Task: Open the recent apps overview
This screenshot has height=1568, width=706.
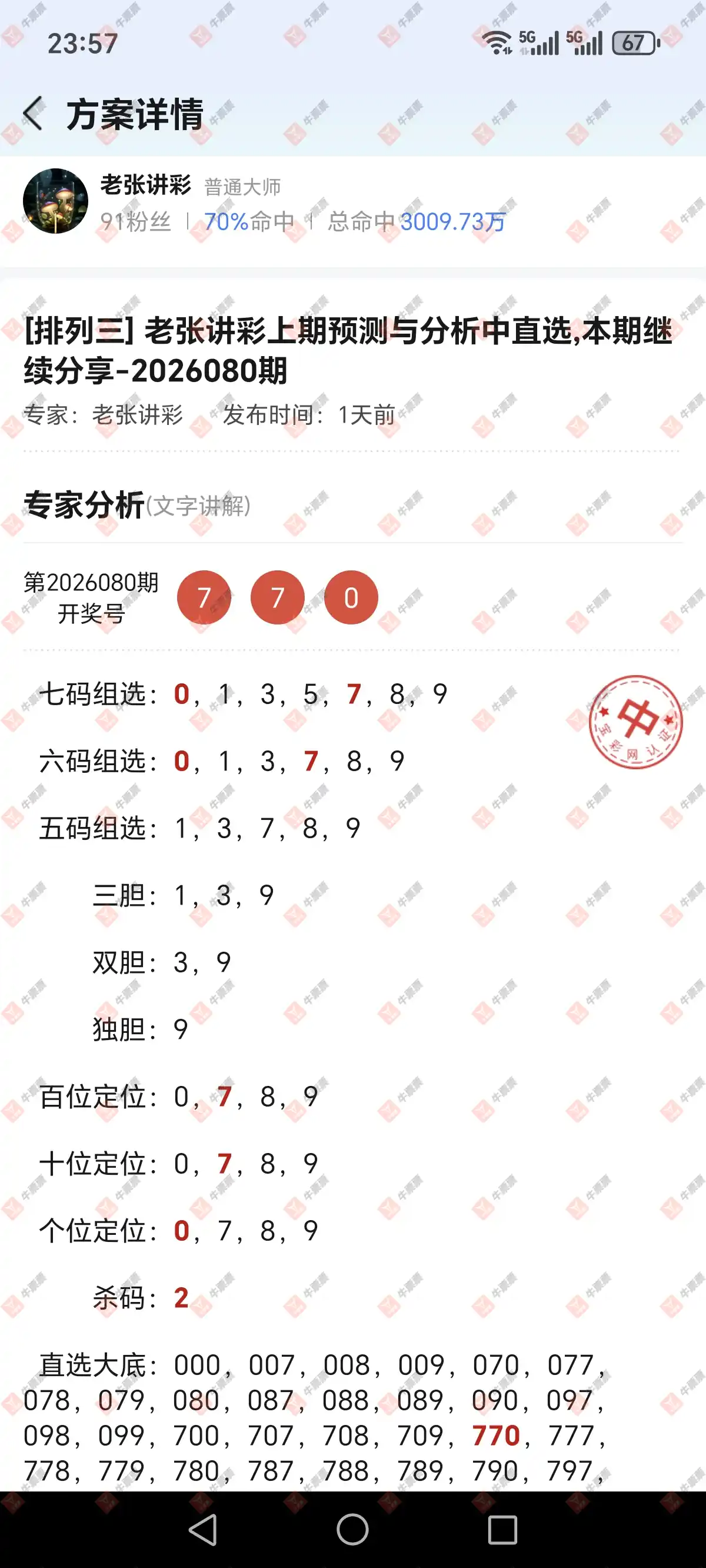Action: point(502,1530)
